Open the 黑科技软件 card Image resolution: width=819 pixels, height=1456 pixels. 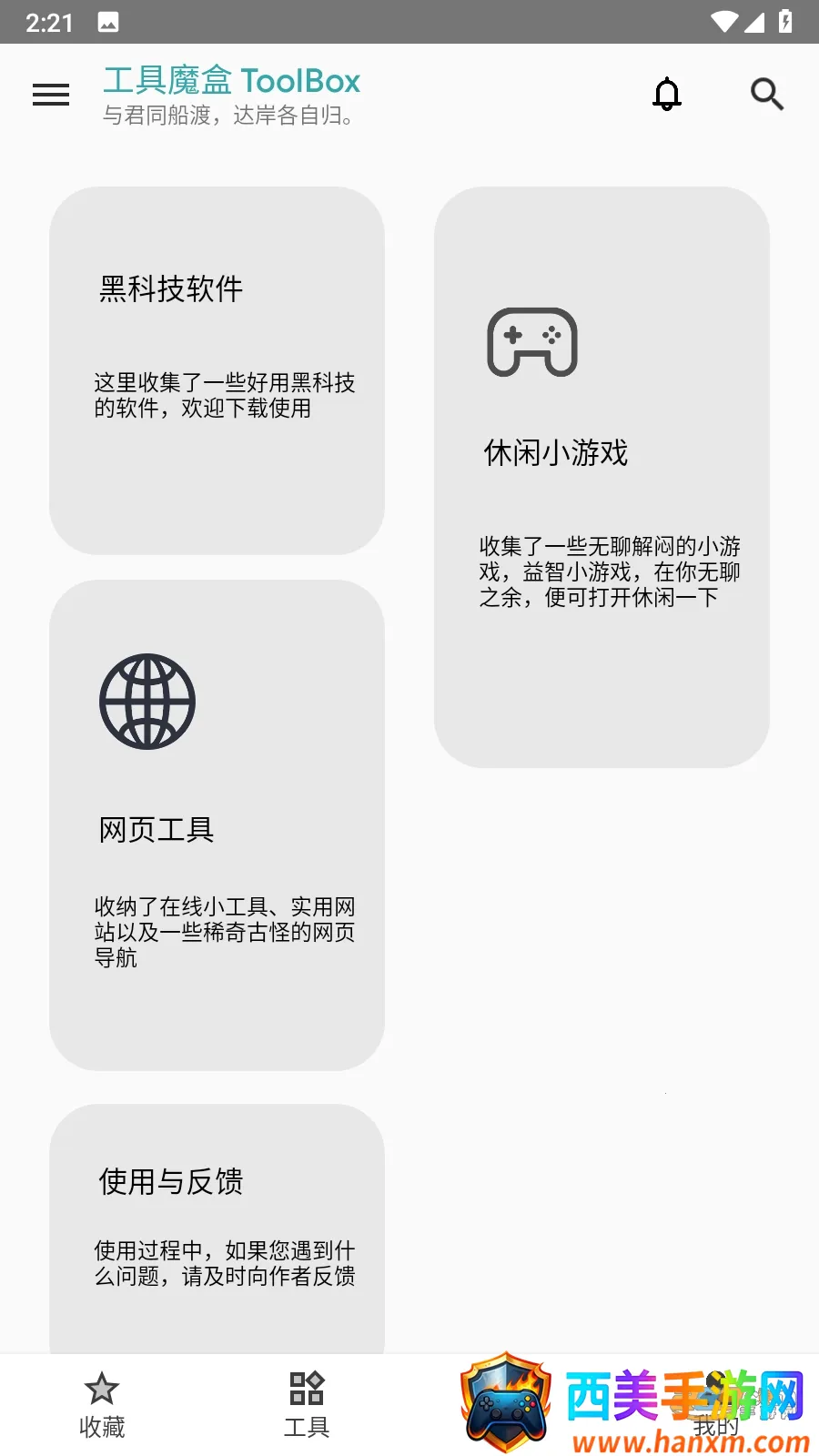(217, 370)
